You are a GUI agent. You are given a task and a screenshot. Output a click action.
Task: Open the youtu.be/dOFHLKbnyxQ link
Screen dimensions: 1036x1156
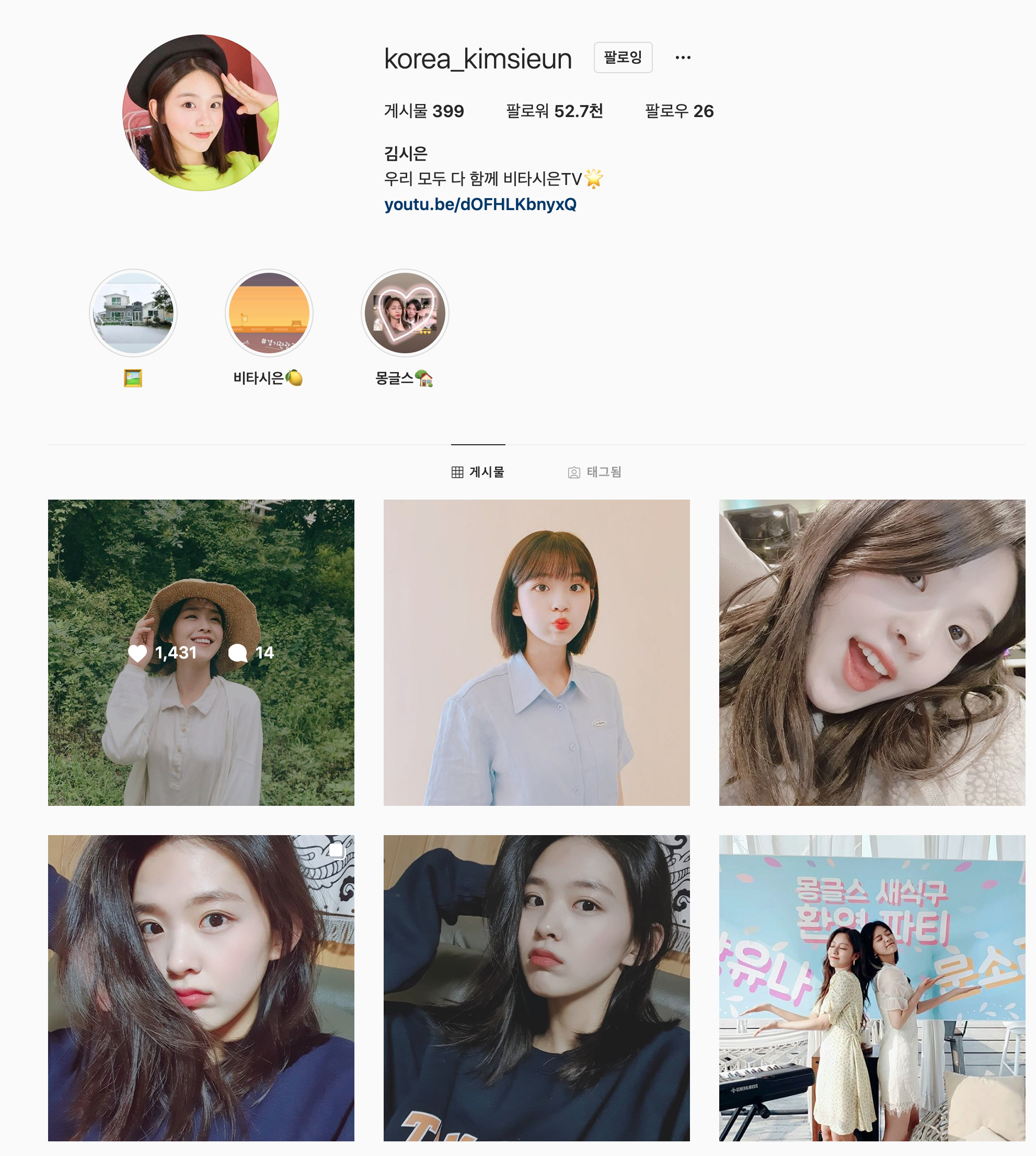tap(480, 204)
